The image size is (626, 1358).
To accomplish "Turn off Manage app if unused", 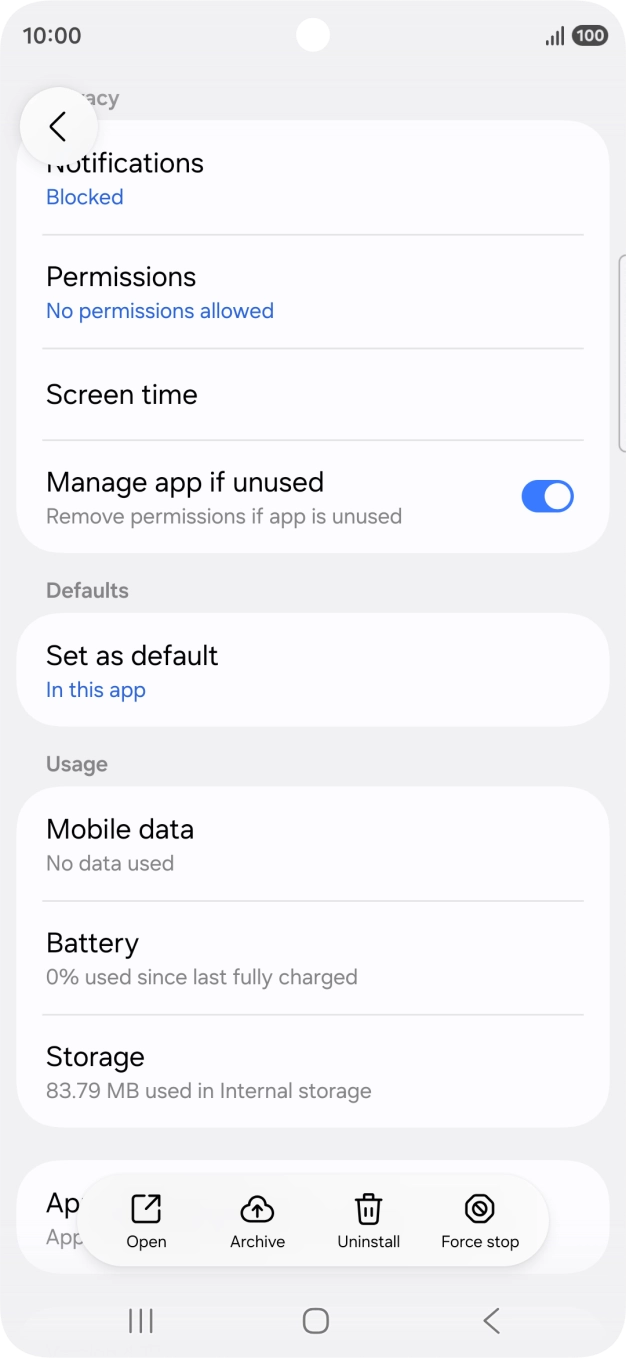I will point(547,497).
